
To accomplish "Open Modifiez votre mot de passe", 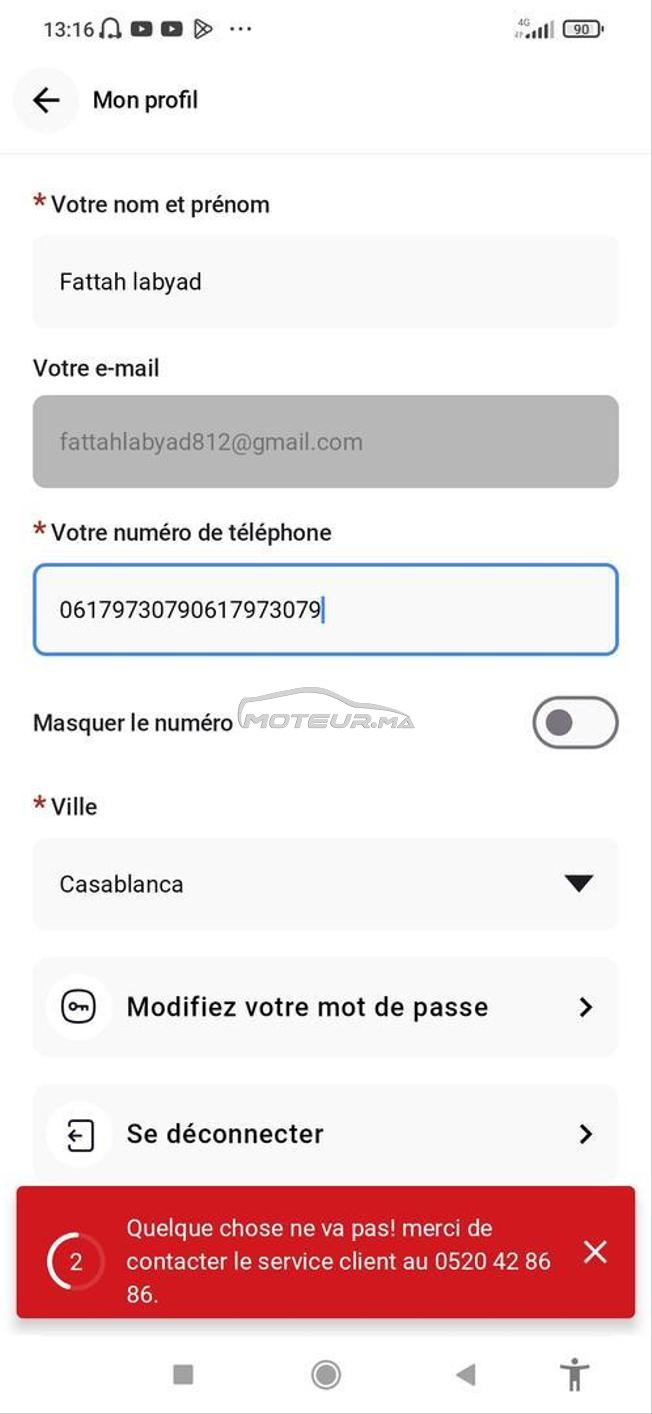I will point(325,1007).
